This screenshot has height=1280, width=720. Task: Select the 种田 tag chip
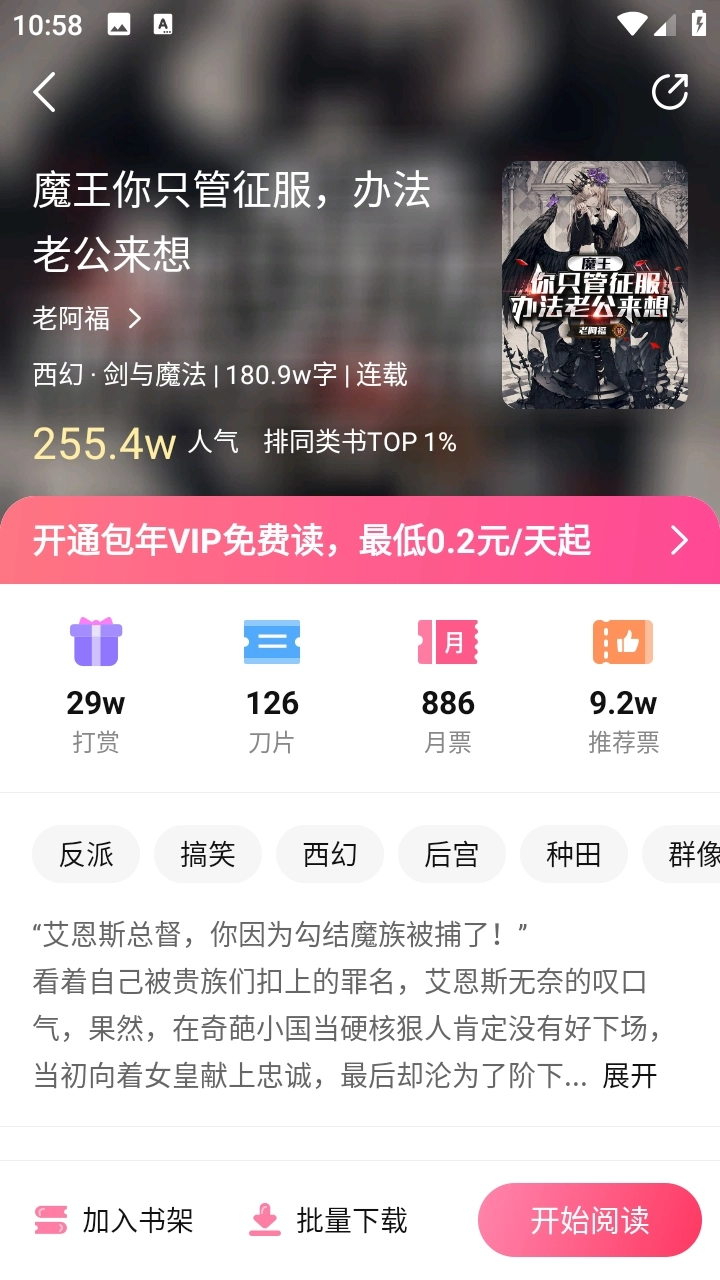574,854
